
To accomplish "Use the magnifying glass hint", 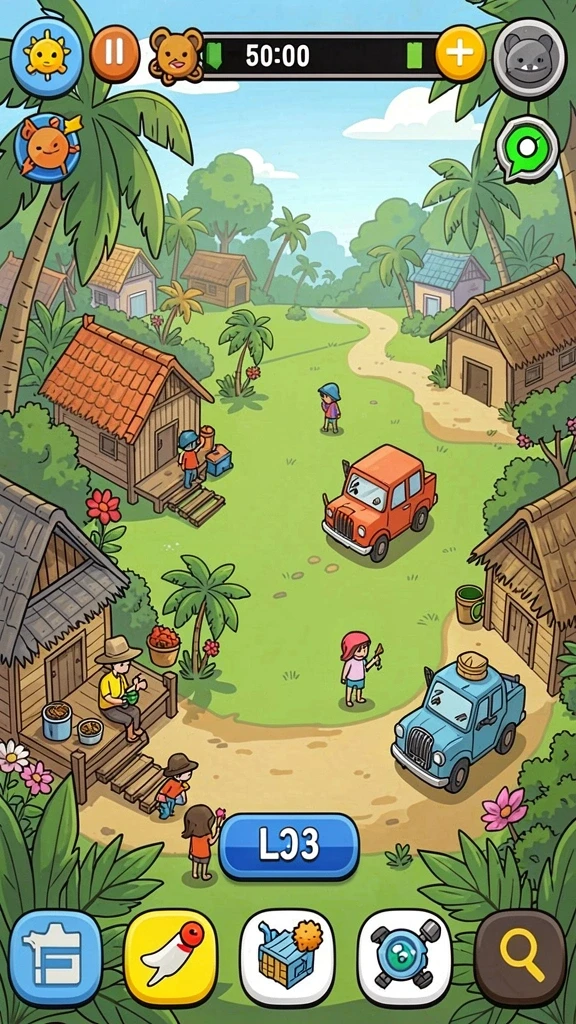I will click(x=520, y=958).
